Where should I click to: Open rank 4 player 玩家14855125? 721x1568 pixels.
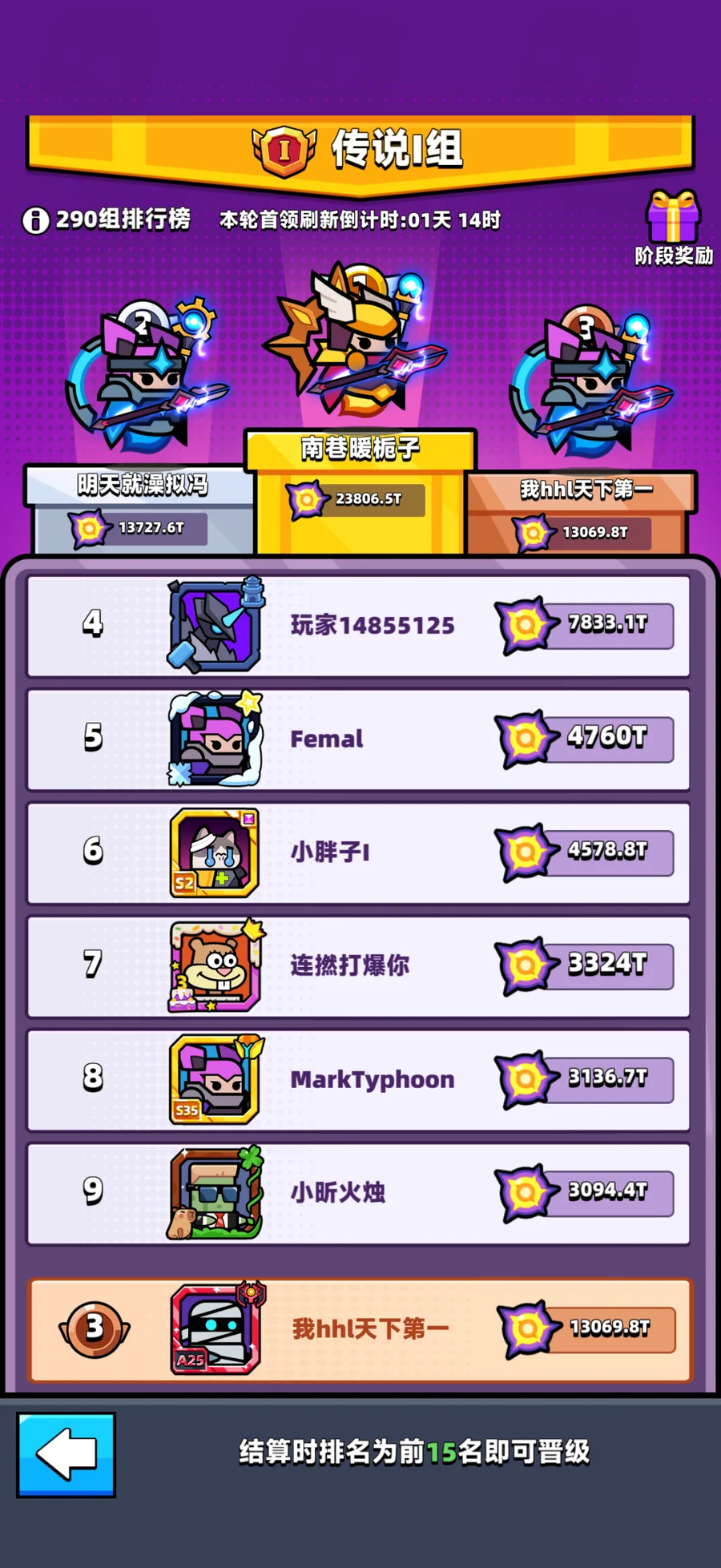(x=358, y=626)
